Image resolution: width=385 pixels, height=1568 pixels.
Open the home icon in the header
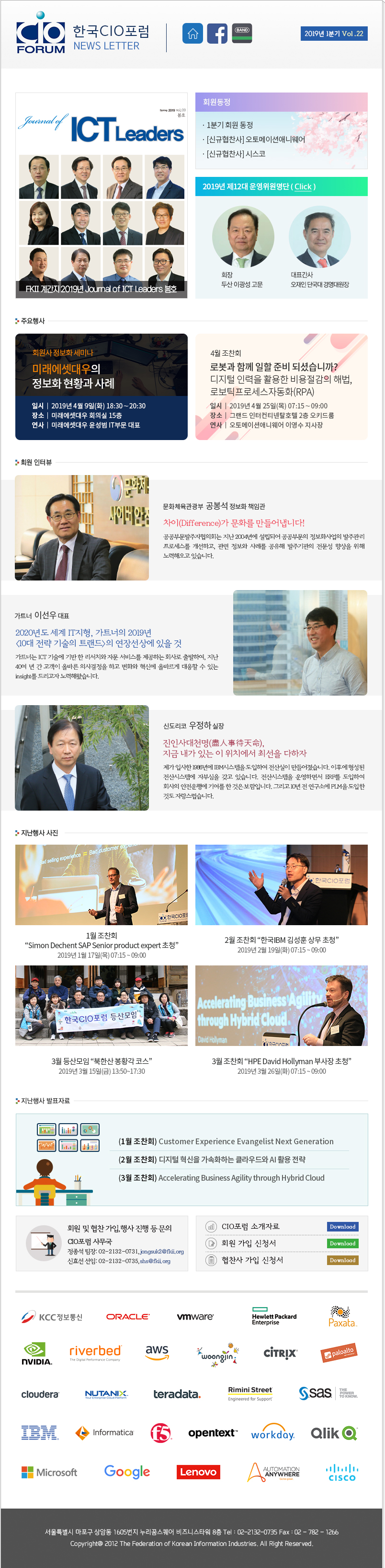click(x=192, y=34)
